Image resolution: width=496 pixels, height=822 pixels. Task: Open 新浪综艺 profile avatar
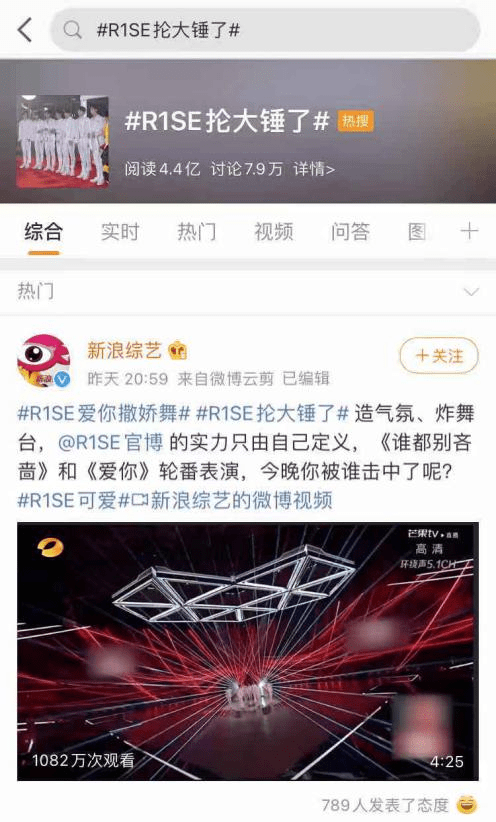pos(44,361)
